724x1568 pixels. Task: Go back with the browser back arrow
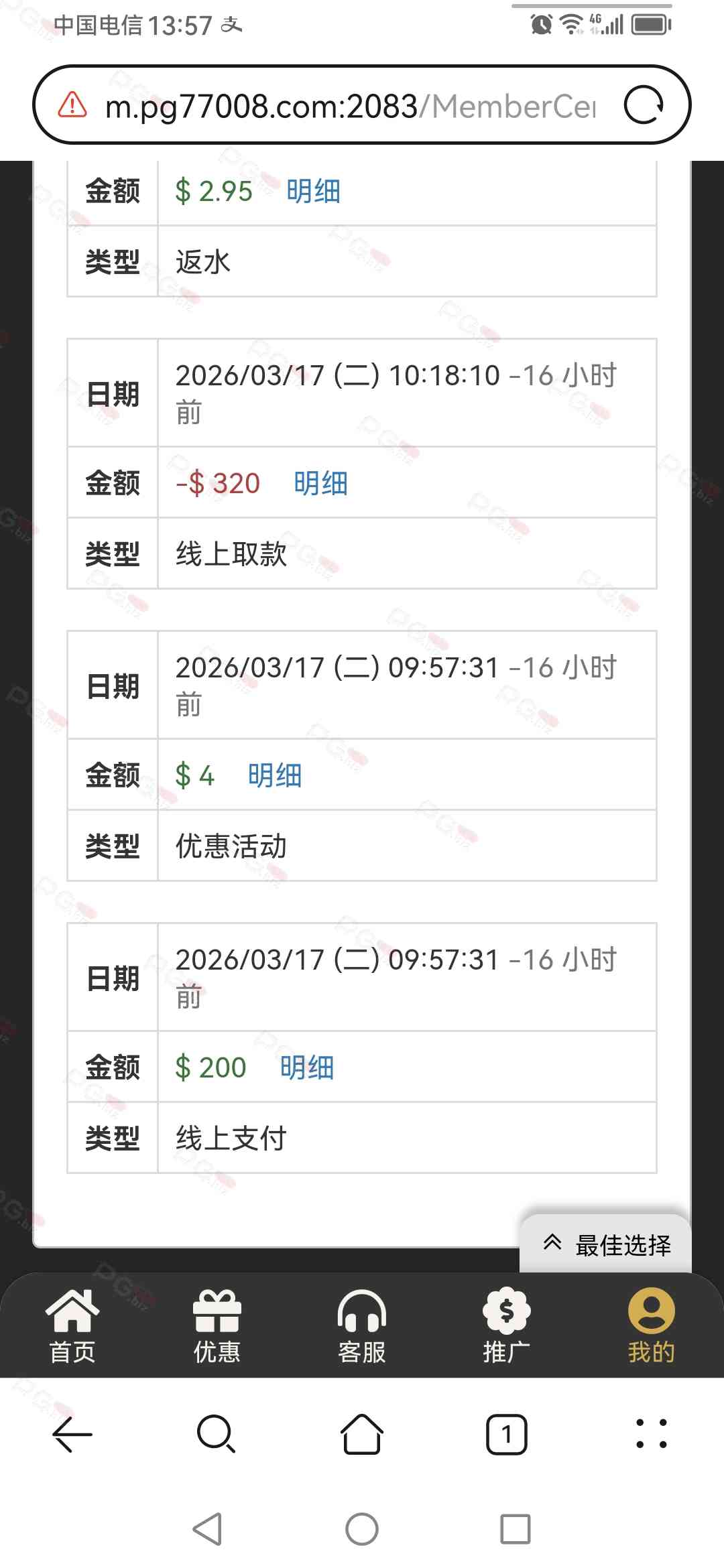[x=72, y=1435]
